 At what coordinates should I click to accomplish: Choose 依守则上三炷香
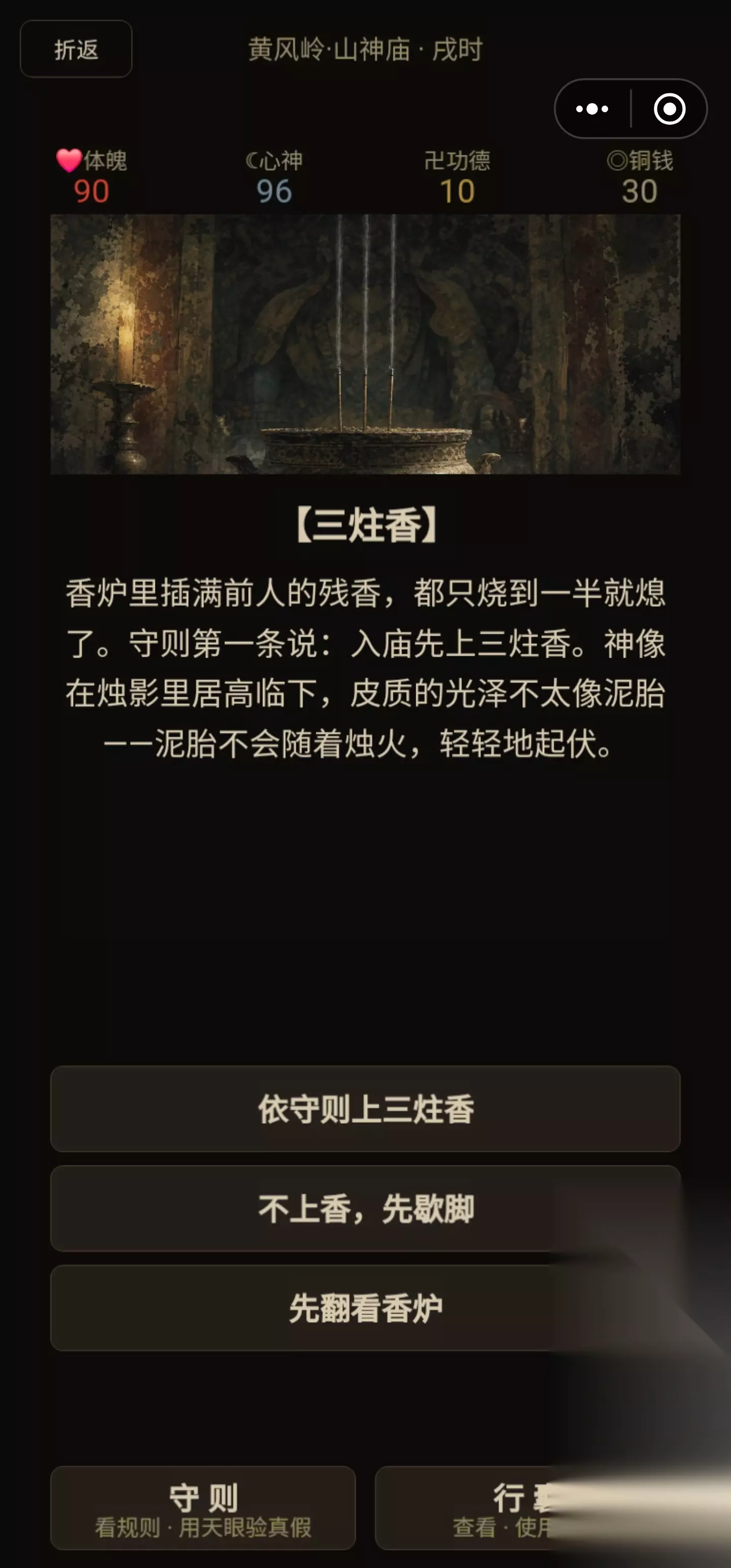365,1108
